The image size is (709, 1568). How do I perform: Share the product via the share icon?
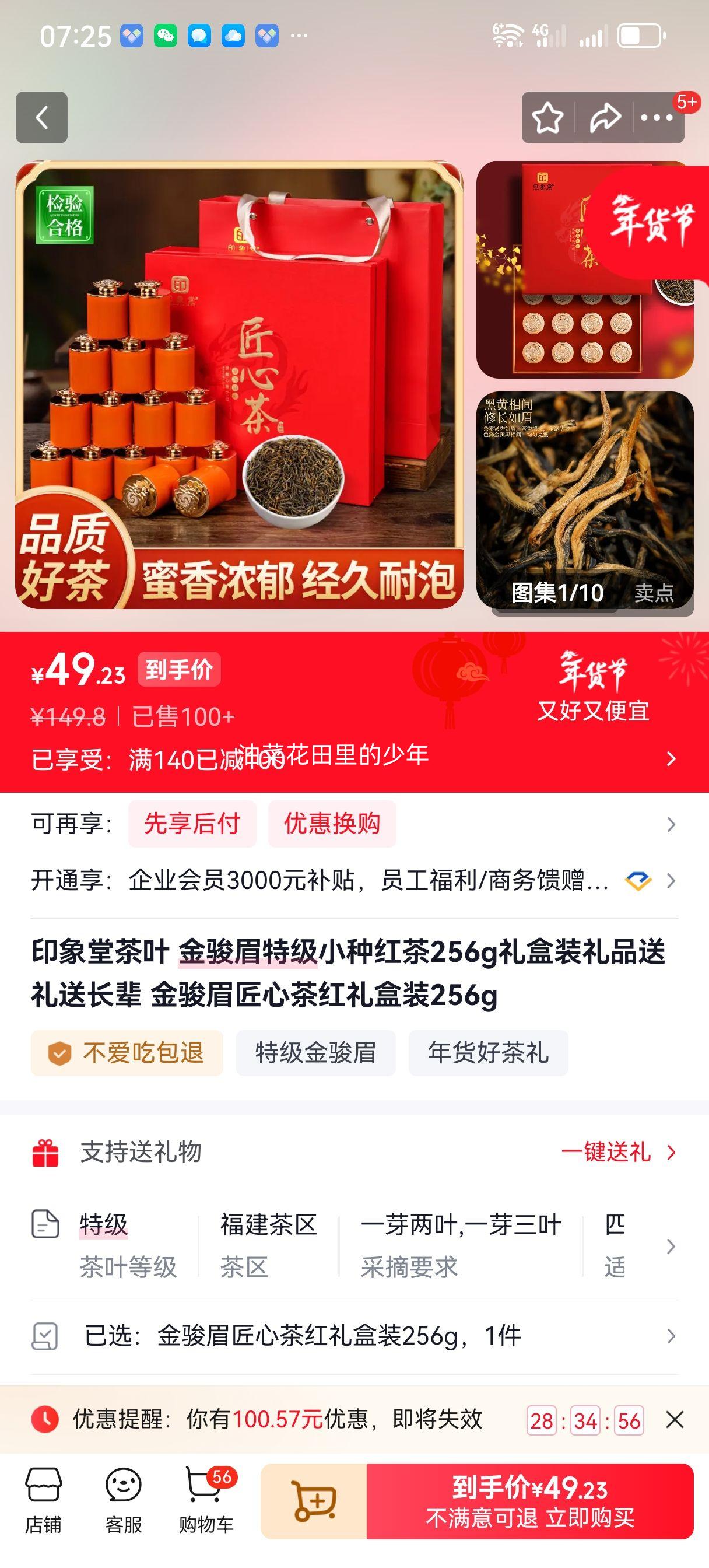tap(603, 117)
